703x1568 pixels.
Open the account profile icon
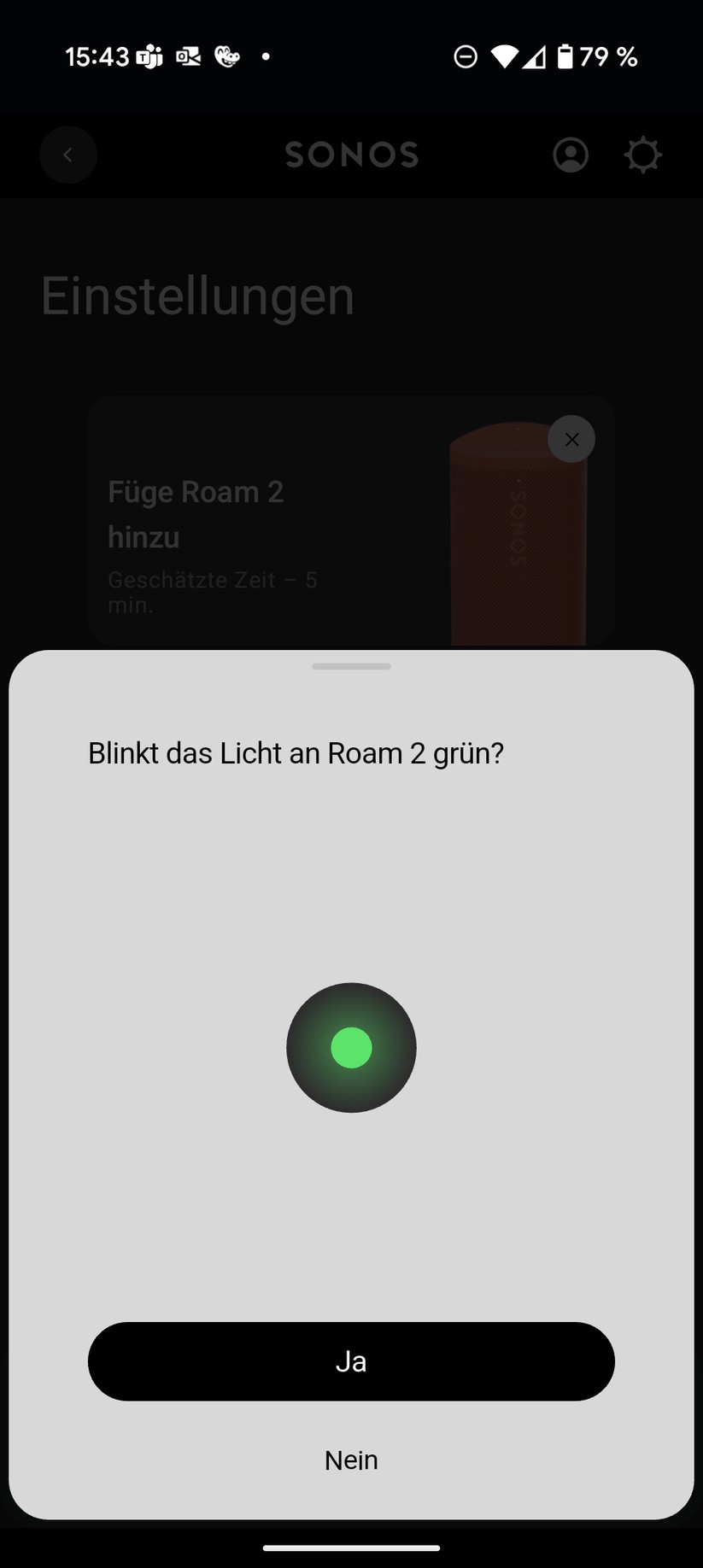(571, 155)
